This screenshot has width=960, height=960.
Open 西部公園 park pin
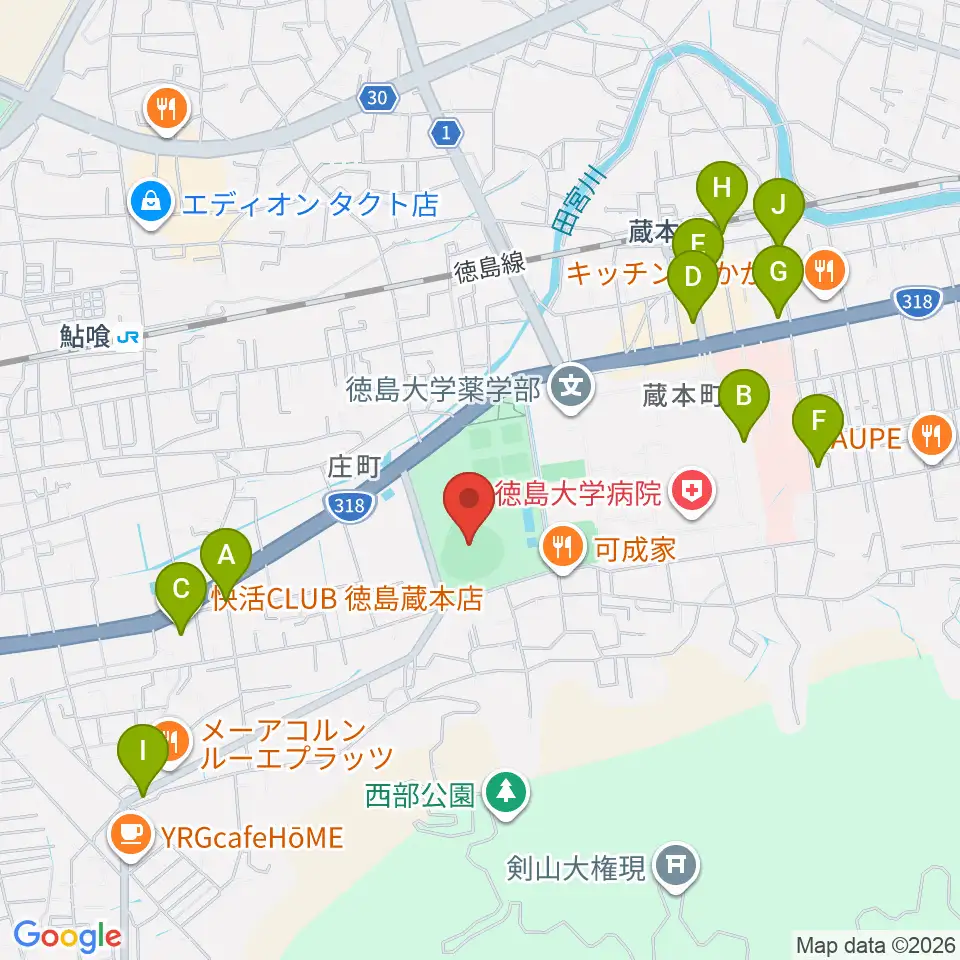pos(506,795)
